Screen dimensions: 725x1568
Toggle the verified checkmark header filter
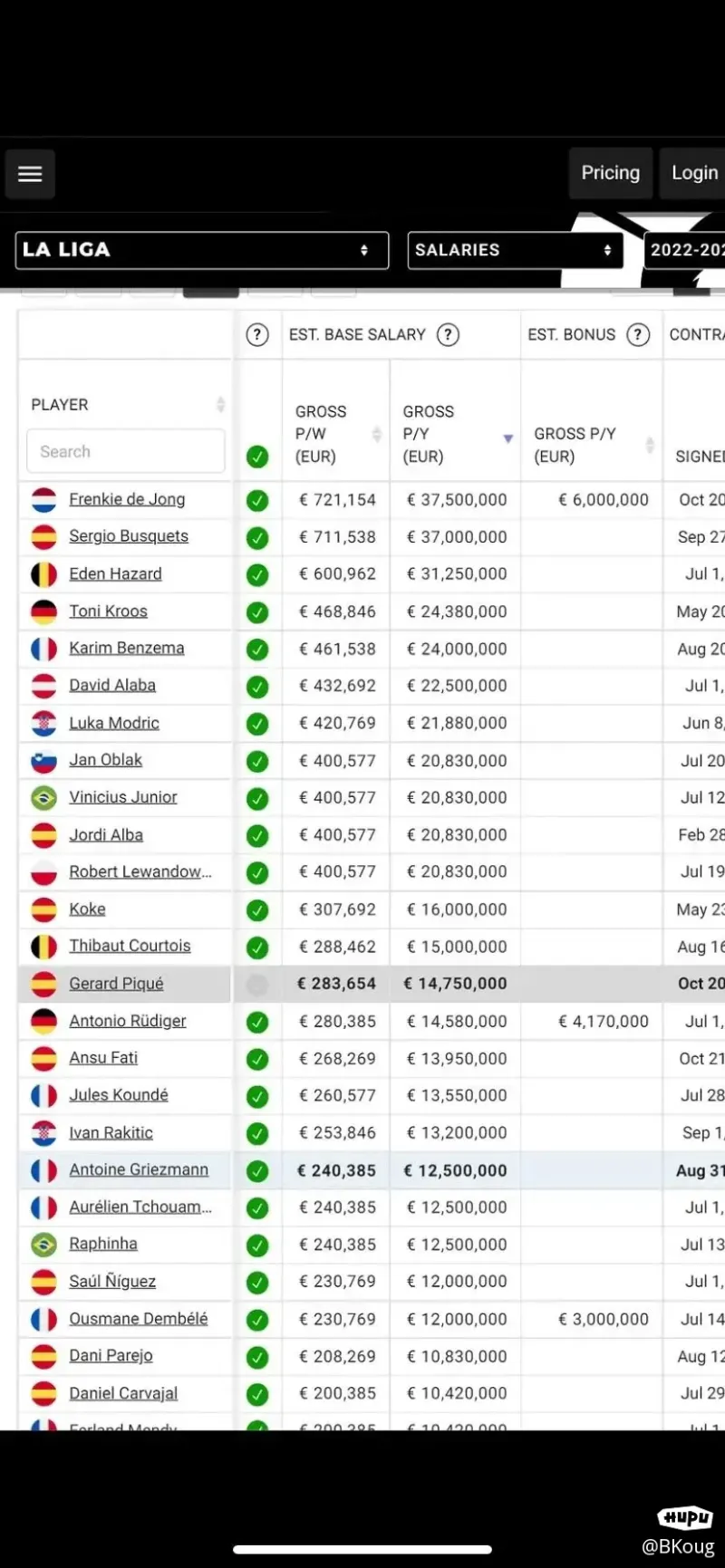coord(257,457)
